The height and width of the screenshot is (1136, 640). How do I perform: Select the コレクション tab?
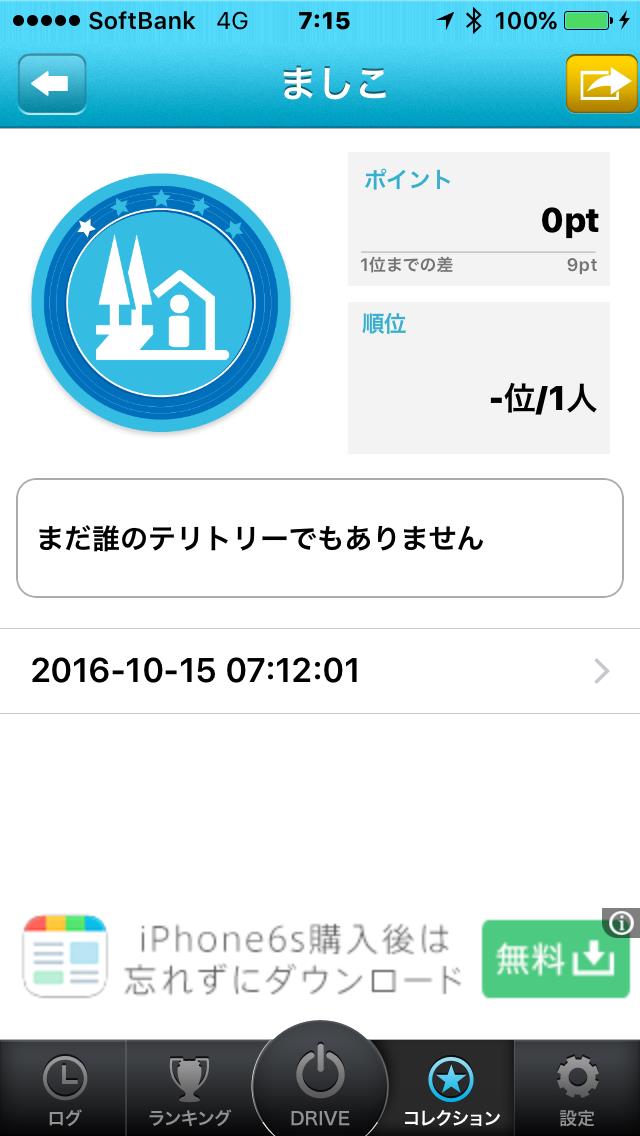pos(451,1090)
